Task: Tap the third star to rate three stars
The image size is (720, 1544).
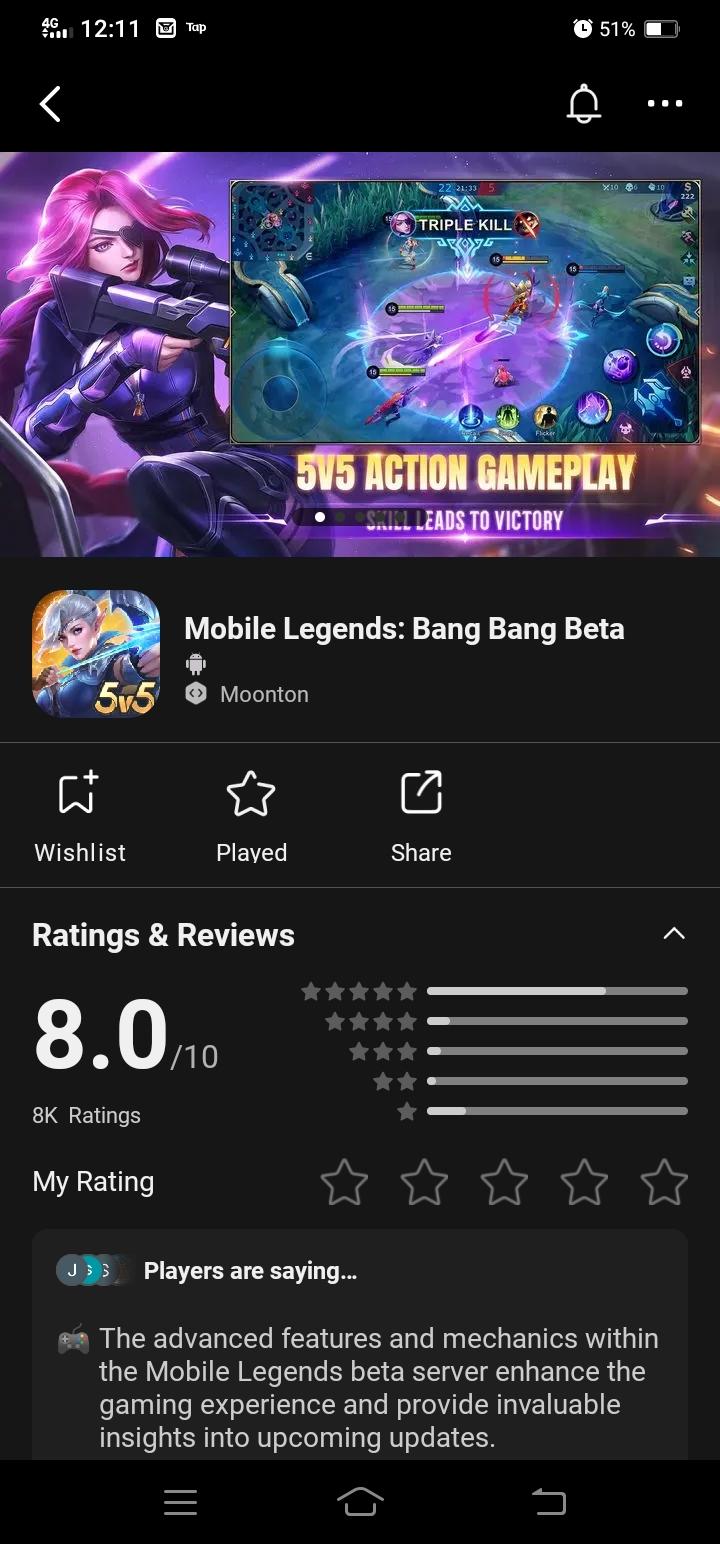Action: click(x=504, y=1182)
